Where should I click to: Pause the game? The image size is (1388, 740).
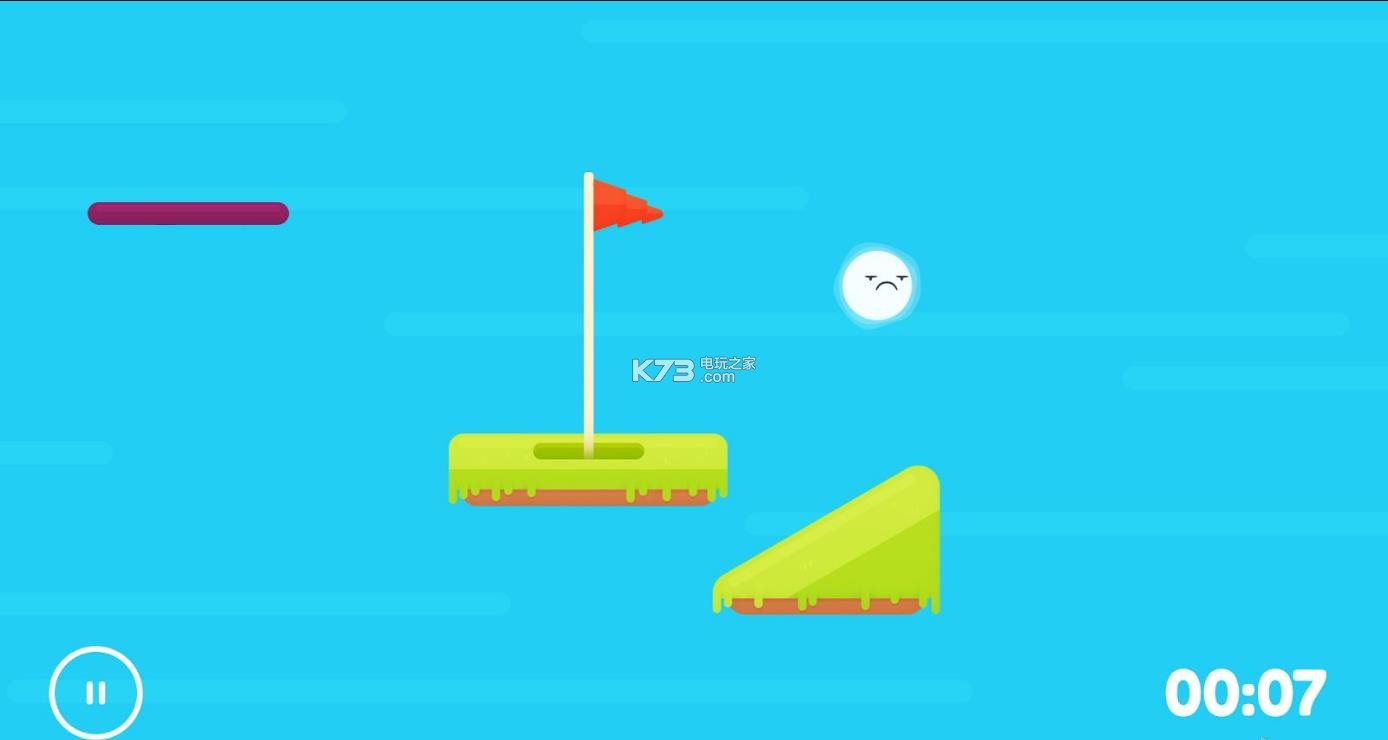coord(96,693)
